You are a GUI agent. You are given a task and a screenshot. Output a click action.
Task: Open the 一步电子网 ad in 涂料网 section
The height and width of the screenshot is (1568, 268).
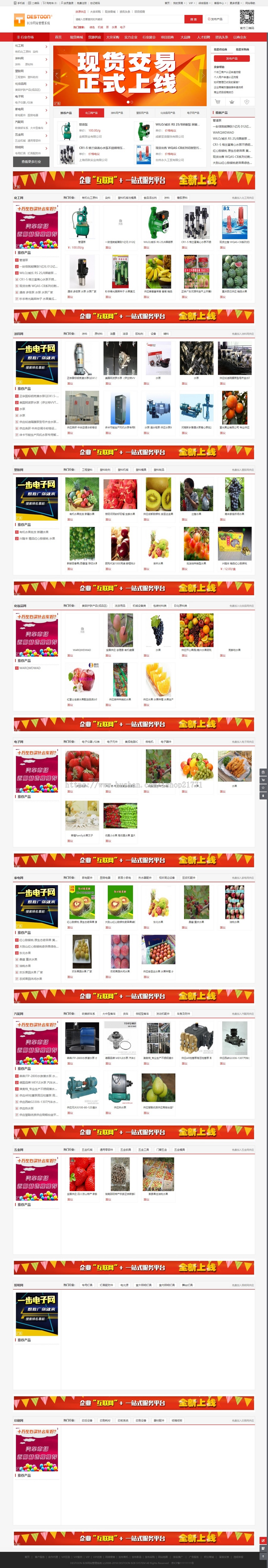coord(37,359)
